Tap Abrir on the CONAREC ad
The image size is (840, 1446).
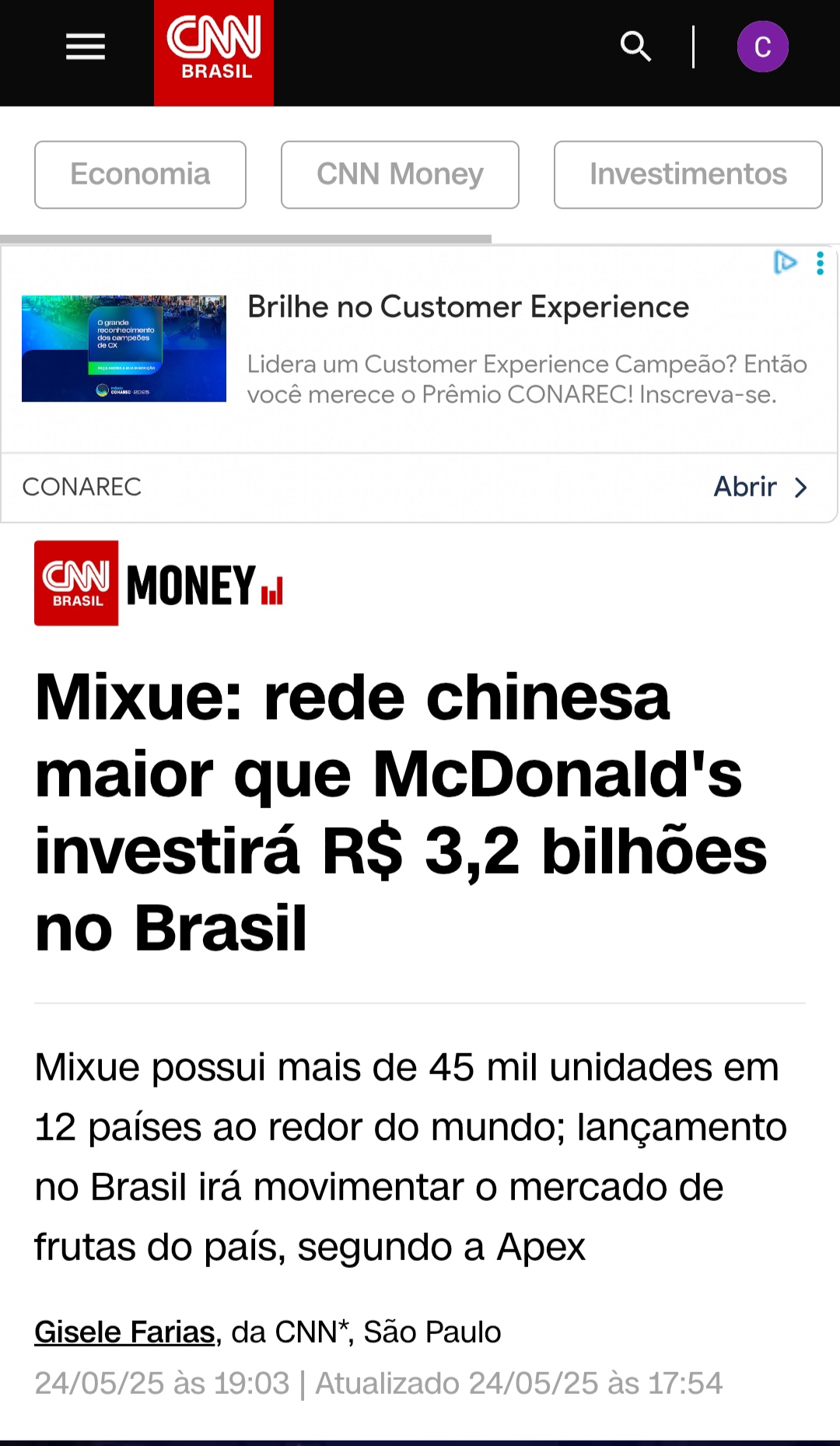[760, 487]
